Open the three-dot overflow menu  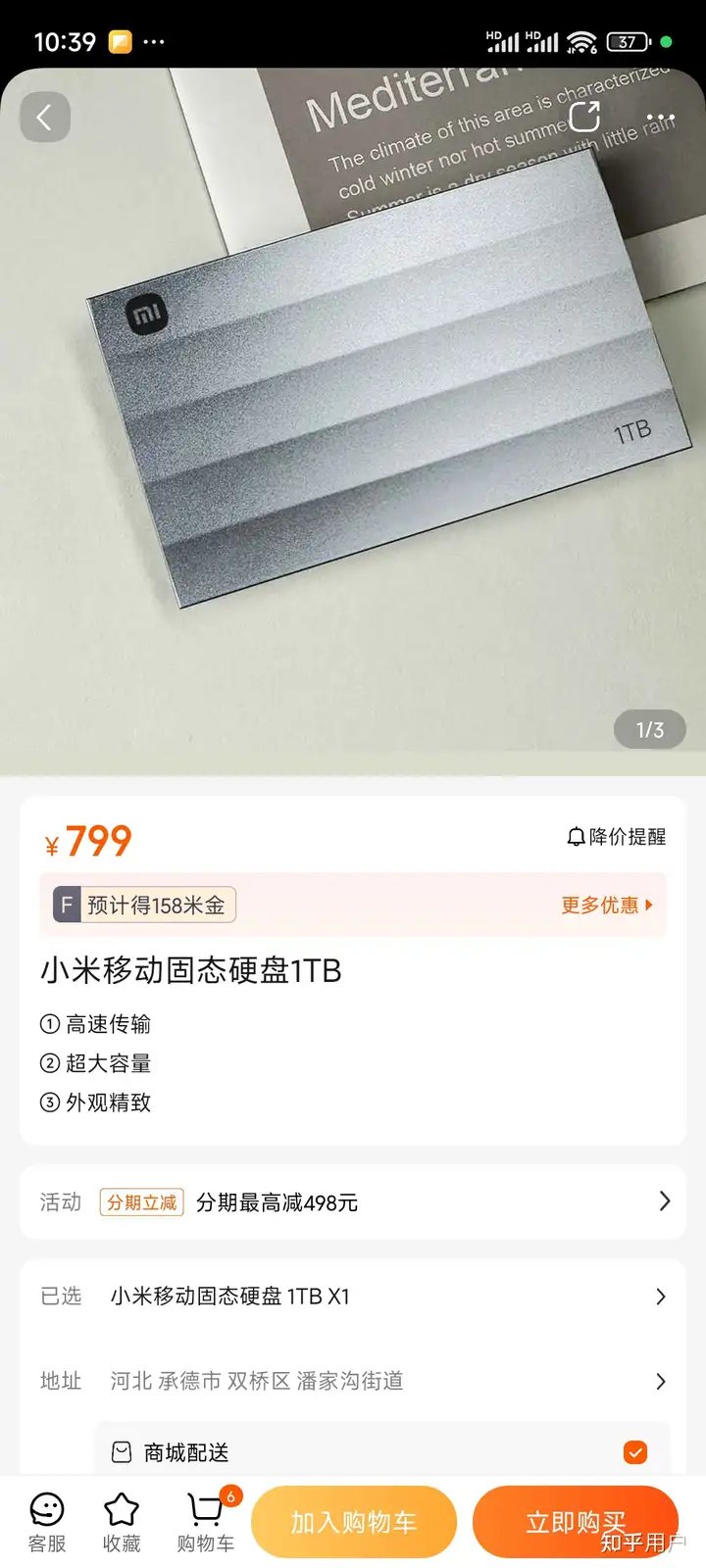661,118
